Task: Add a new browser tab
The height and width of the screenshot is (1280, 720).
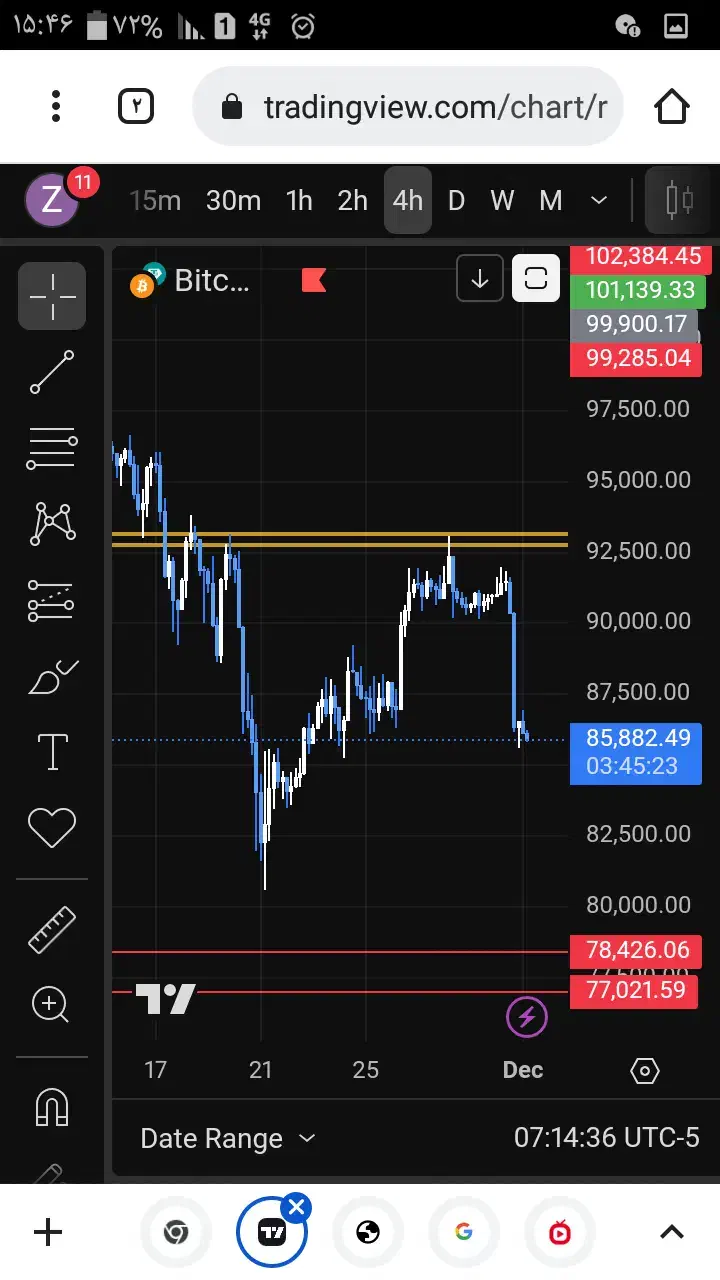Action: [48, 1232]
